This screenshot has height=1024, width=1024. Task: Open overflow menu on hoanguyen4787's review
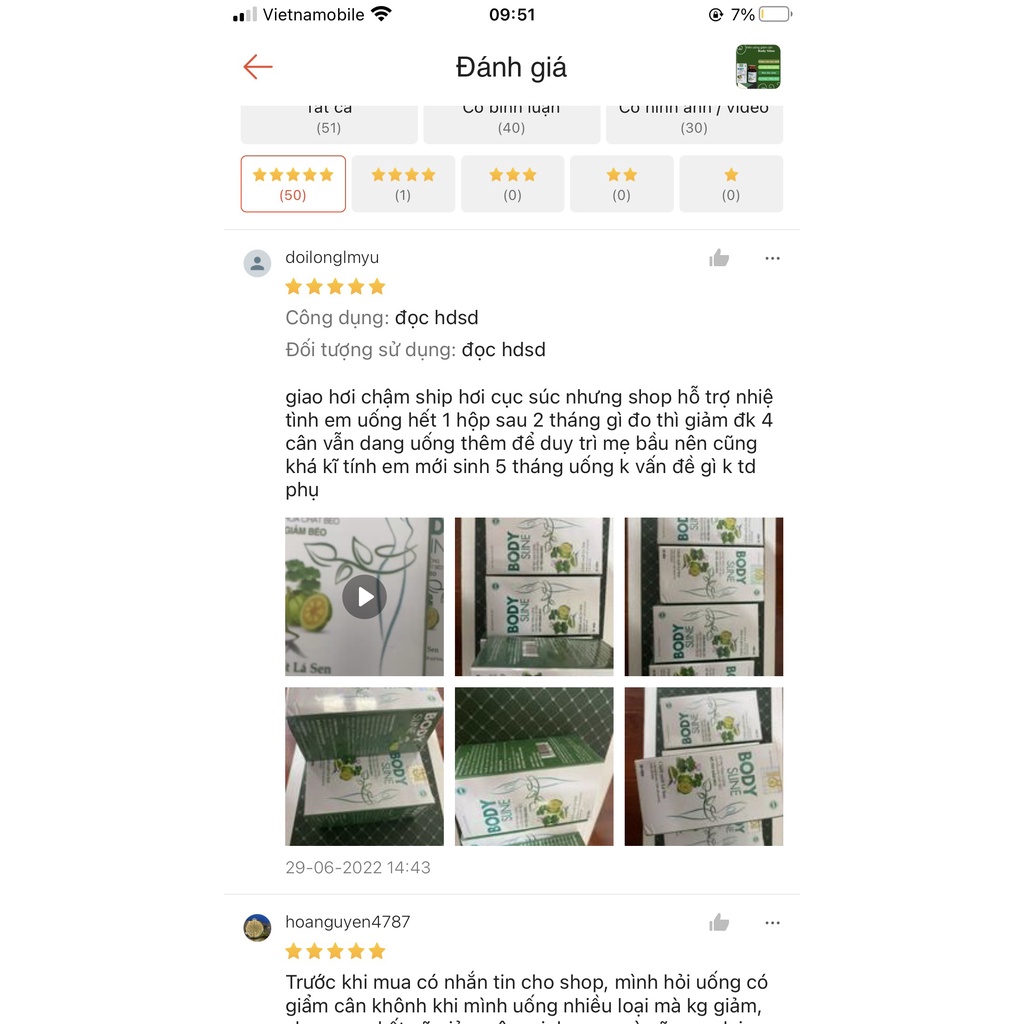772,922
